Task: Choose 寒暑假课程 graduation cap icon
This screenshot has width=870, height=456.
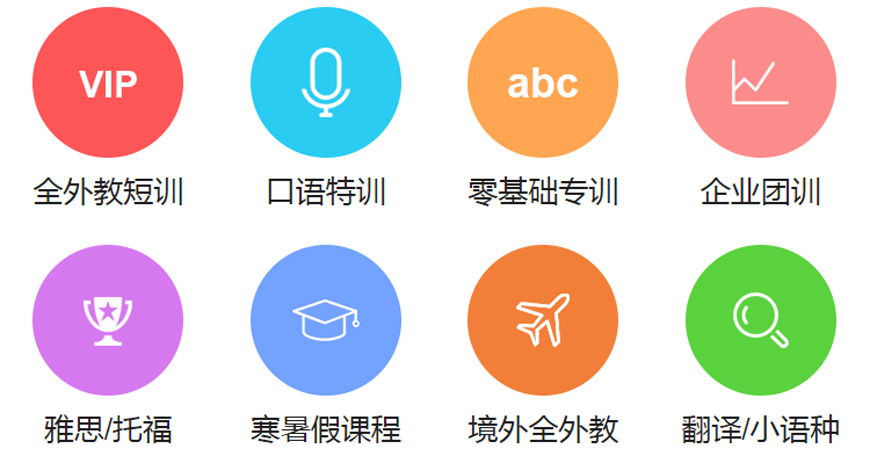Action: point(326,320)
